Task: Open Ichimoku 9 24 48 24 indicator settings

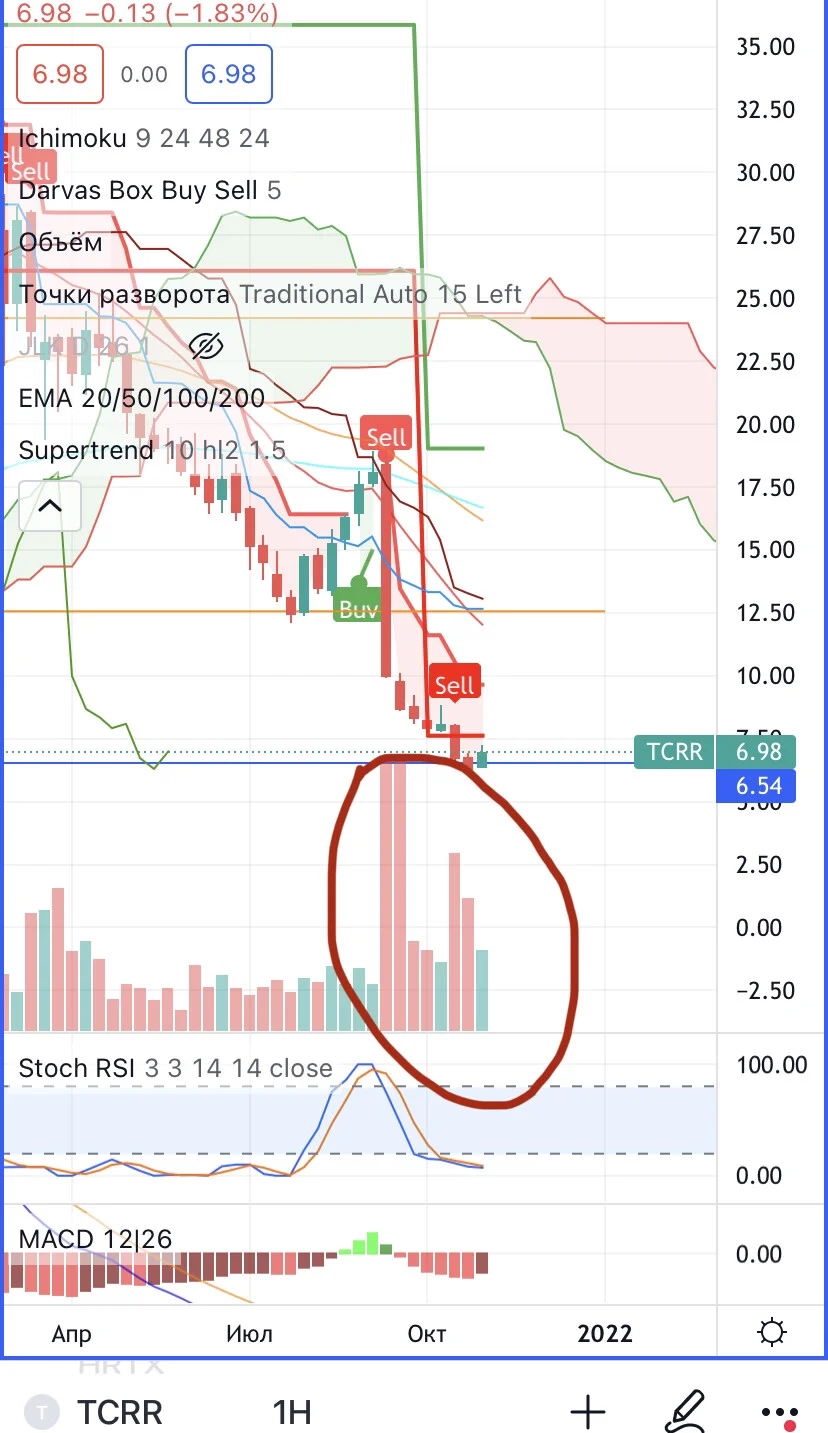Action: click(144, 138)
